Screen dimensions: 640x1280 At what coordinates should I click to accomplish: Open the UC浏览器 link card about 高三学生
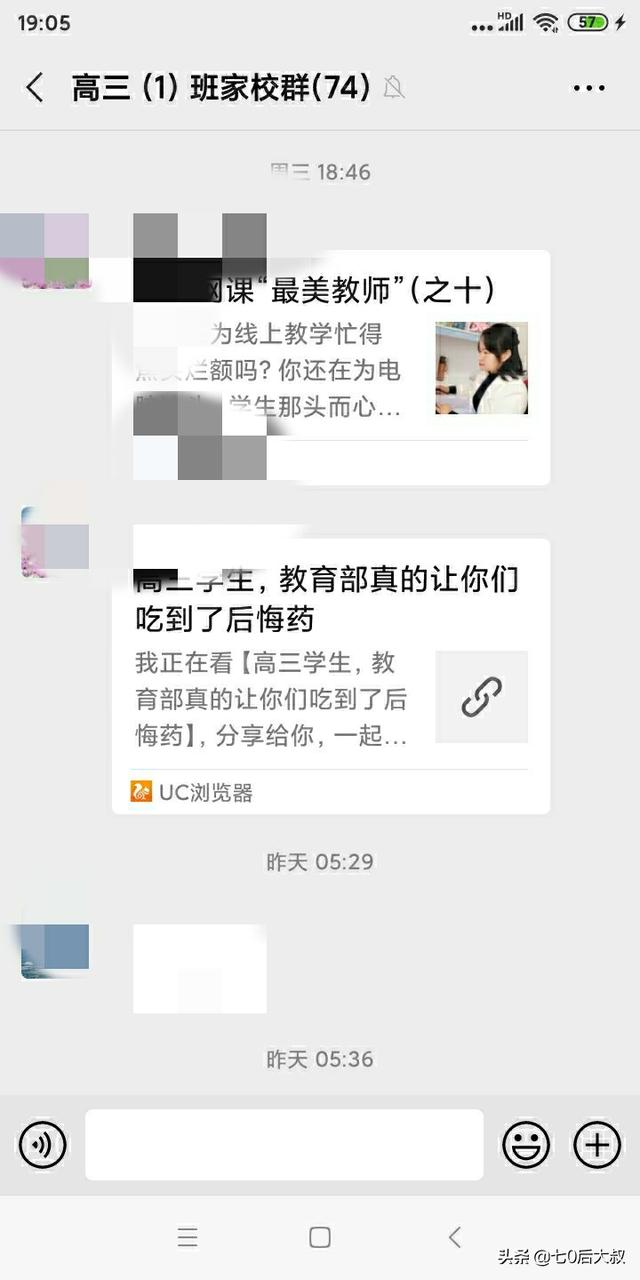pyautogui.click(x=331, y=676)
